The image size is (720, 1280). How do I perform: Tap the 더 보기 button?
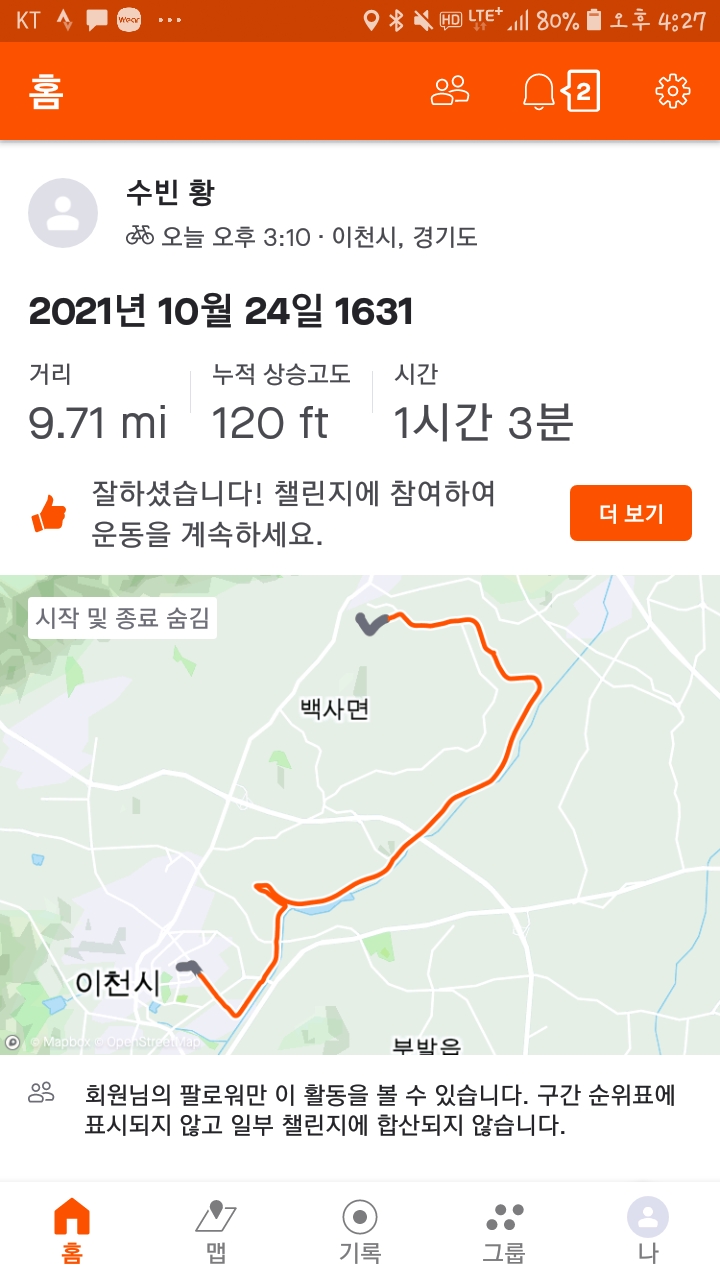pyautogui.click(x=630, y=513)
